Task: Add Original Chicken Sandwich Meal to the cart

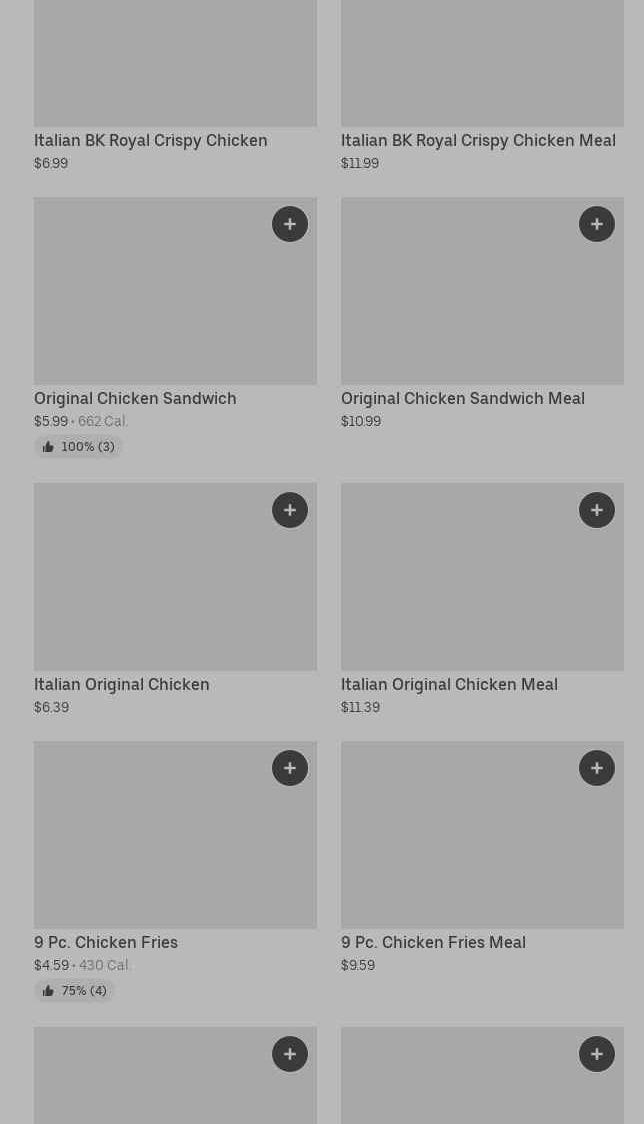Action: click(597, 224)
